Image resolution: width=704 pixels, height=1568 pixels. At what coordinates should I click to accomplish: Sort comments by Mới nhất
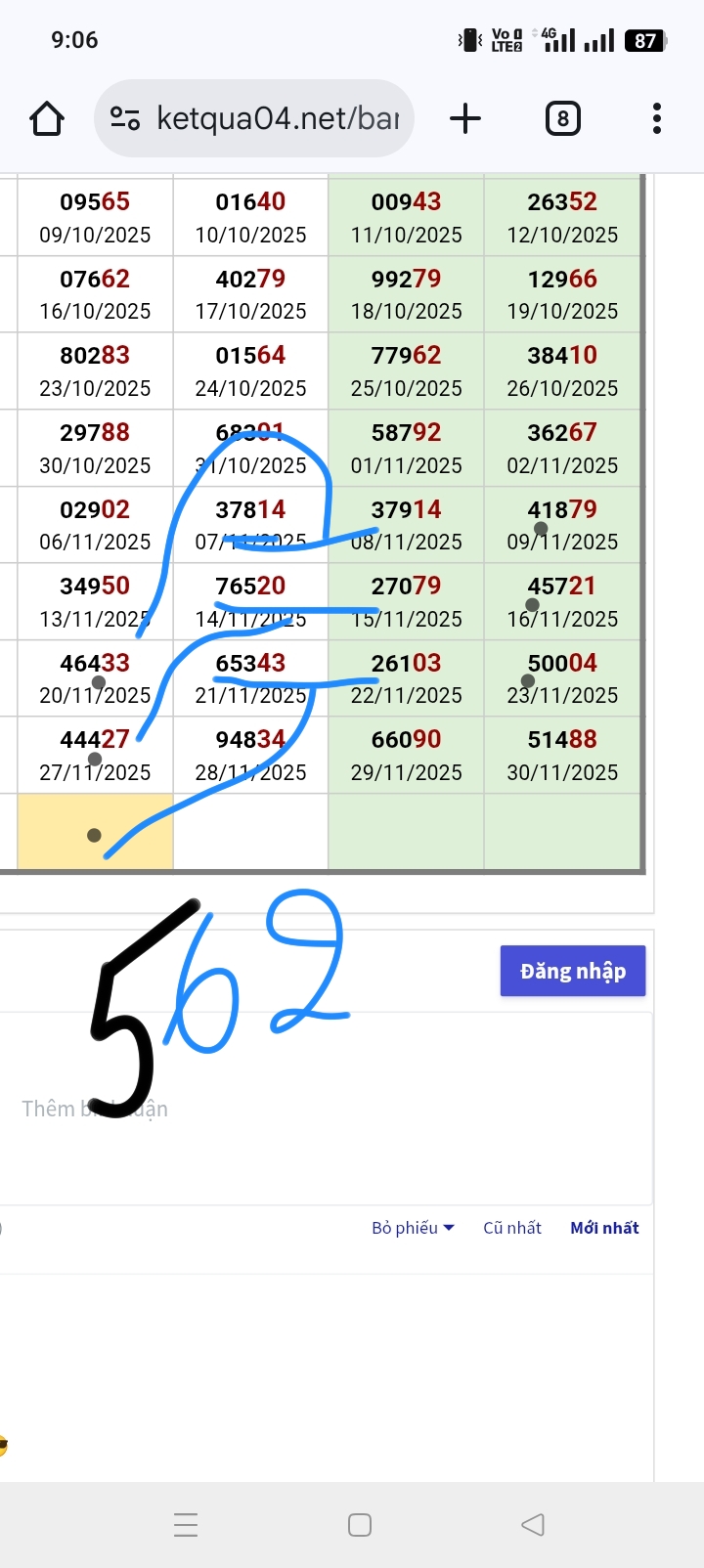tap(604, 1228)
